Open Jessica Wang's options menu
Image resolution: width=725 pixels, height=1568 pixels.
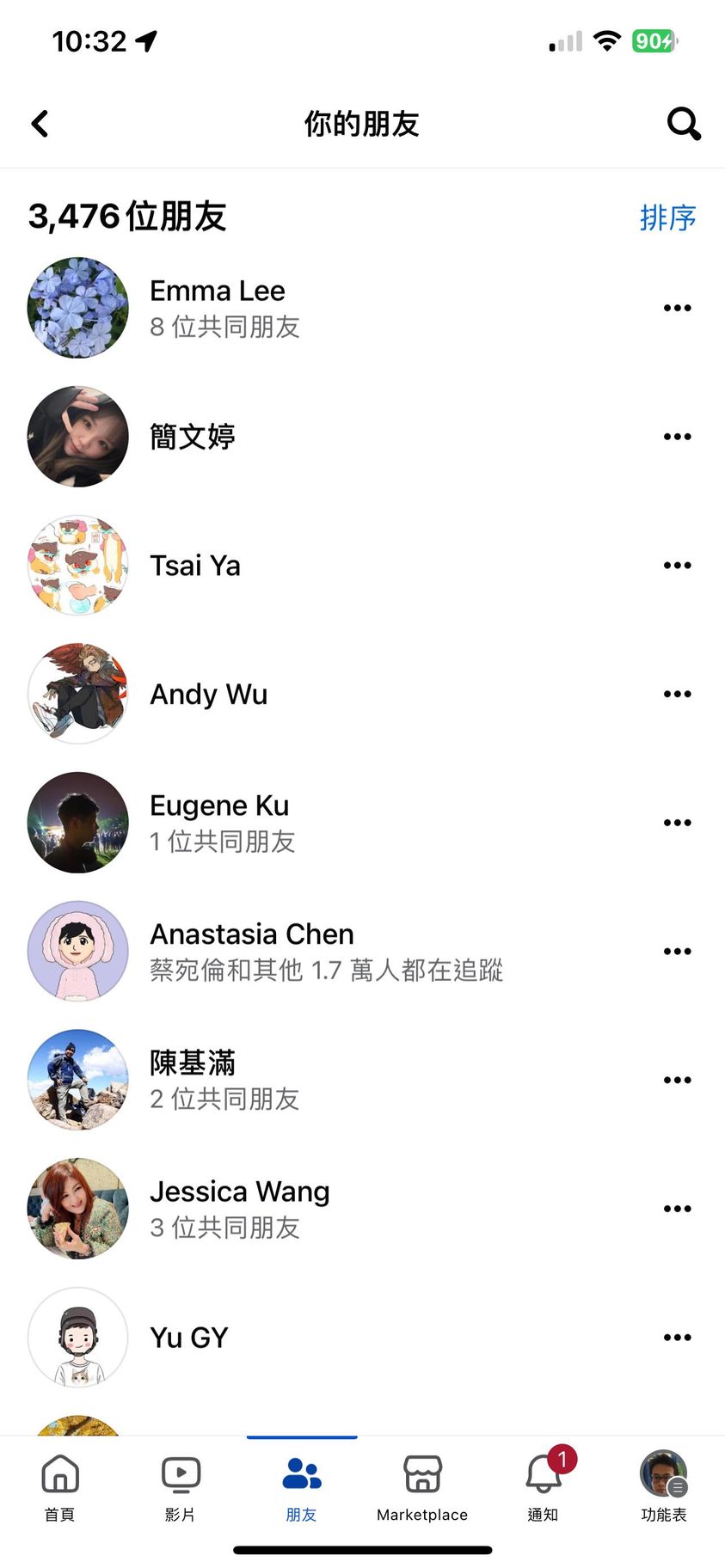point(677,1209)
